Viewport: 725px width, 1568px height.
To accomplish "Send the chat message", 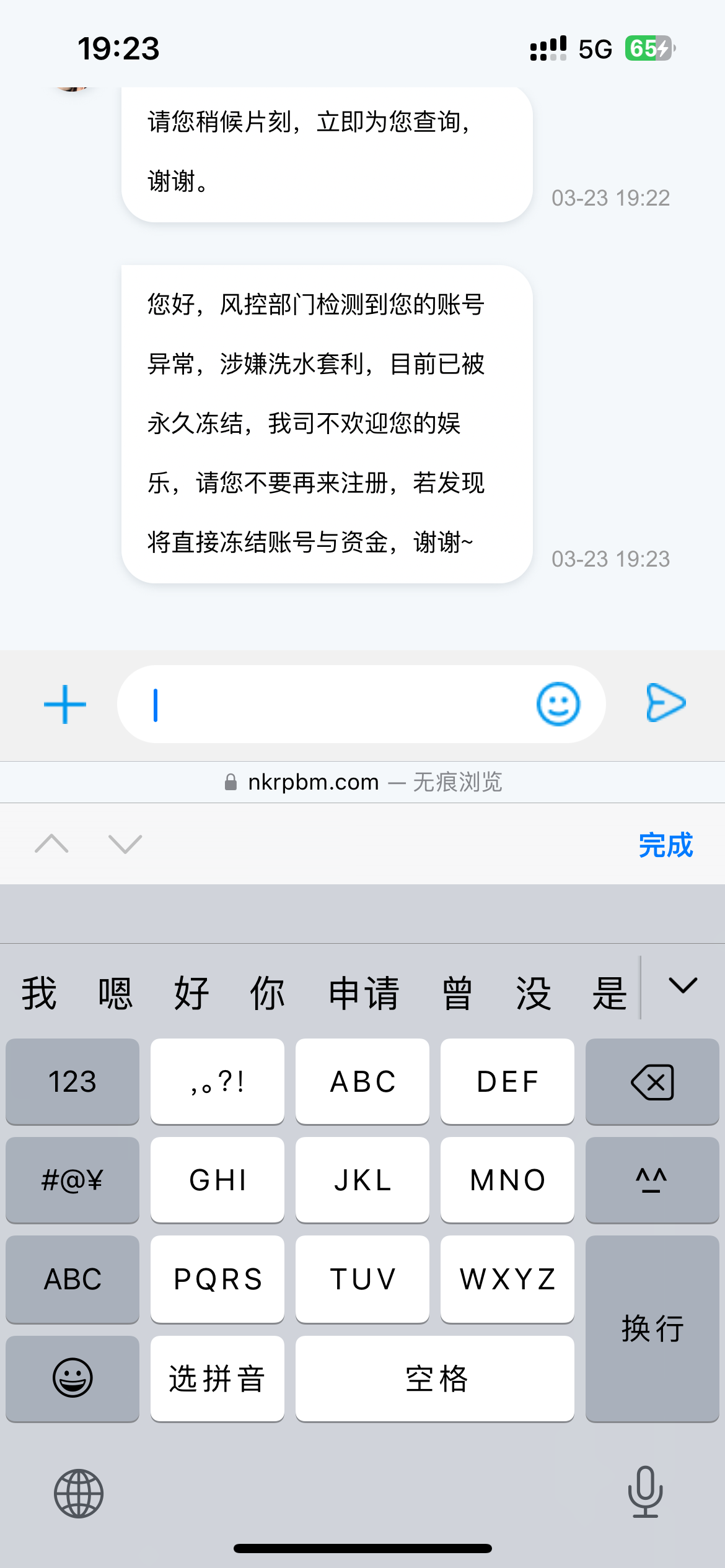I will click(x=666, y=703).
